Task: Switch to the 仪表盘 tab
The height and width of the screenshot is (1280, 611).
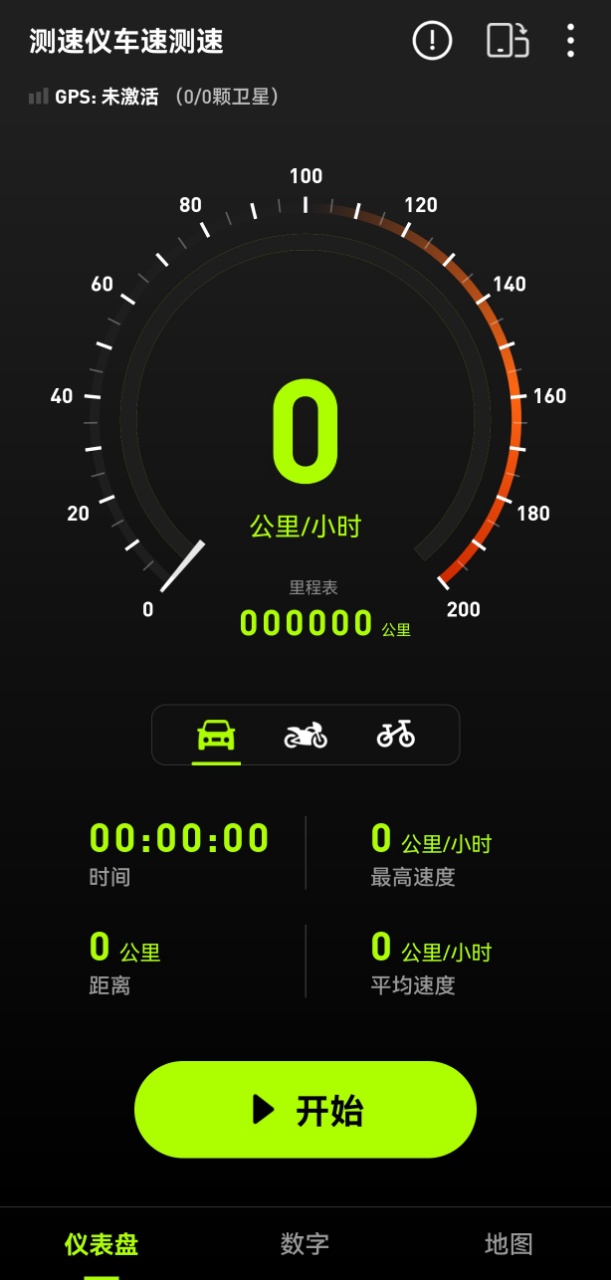Action: click(x=101, y=1244)
